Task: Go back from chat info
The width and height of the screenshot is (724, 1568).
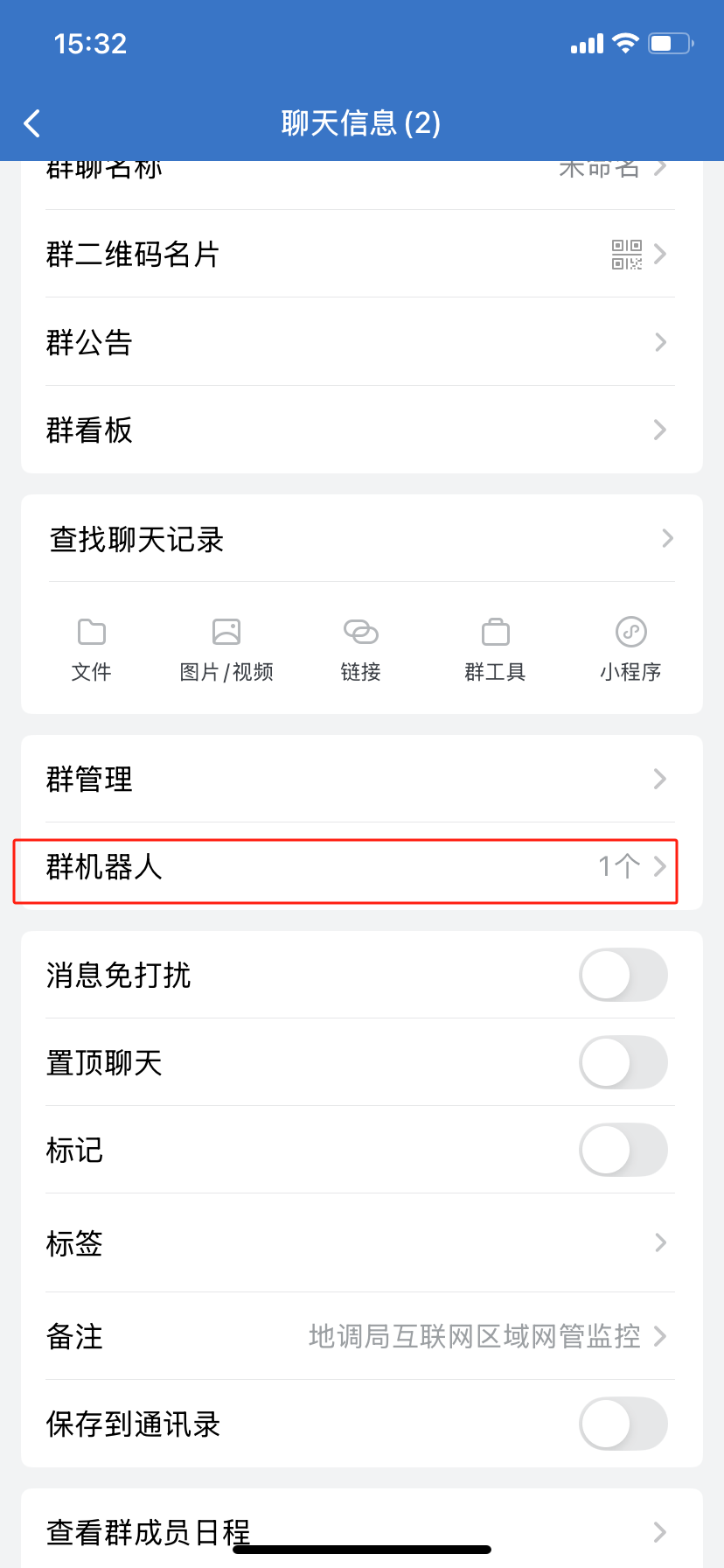Action: point(33,123)
